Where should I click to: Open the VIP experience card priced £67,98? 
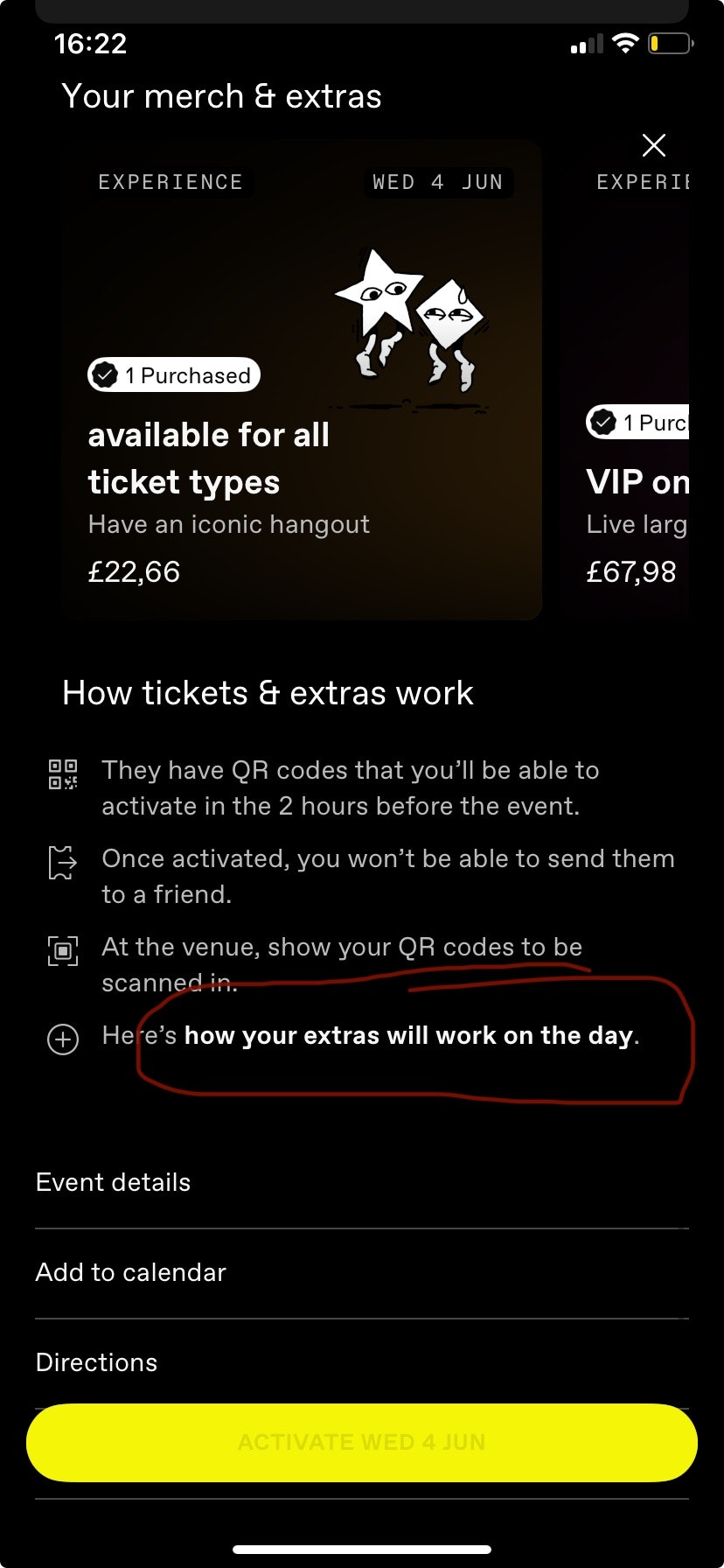[626, 381]
